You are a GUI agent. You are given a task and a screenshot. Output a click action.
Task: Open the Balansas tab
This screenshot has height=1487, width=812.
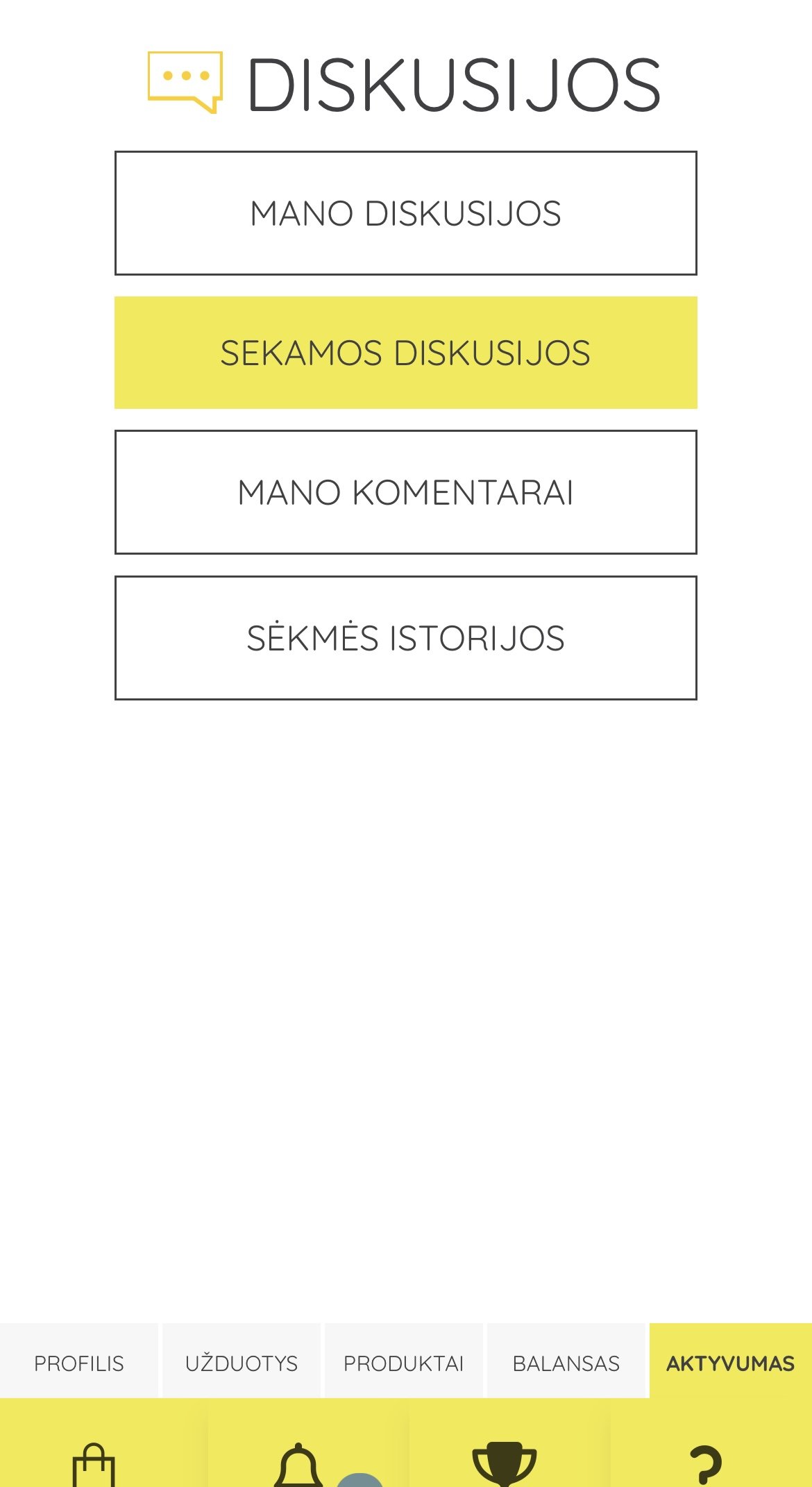566,1363
